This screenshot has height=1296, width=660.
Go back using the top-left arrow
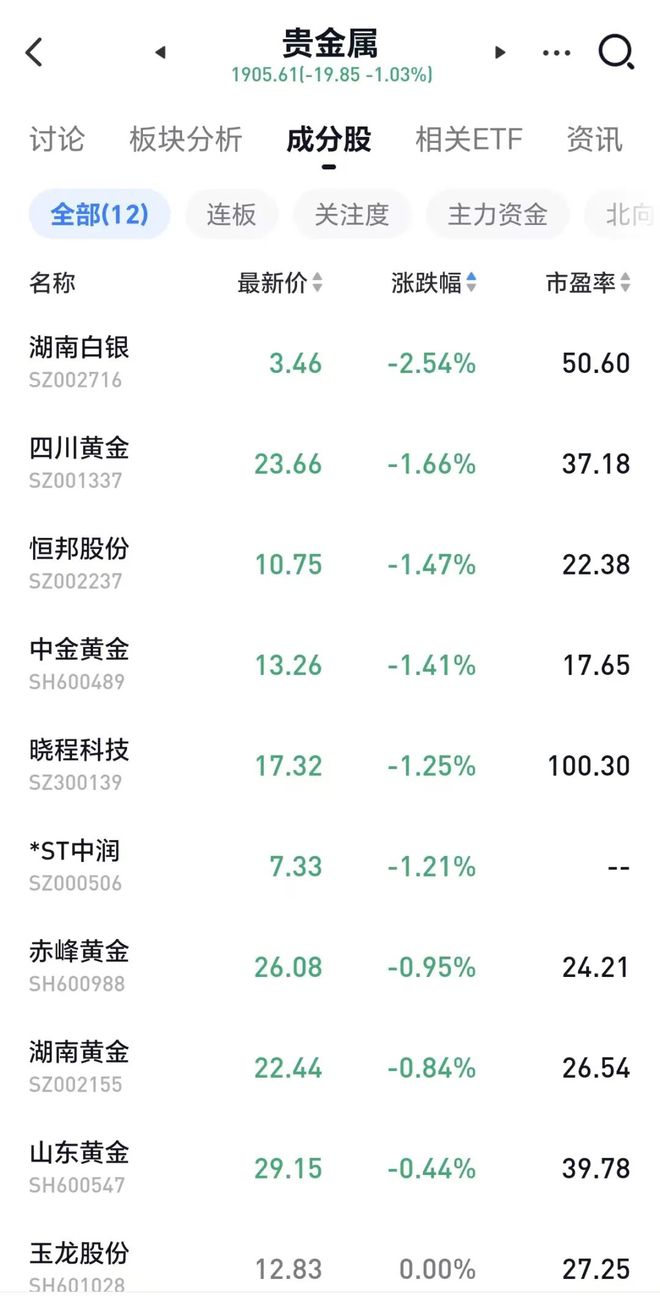[x=35, y=52]
